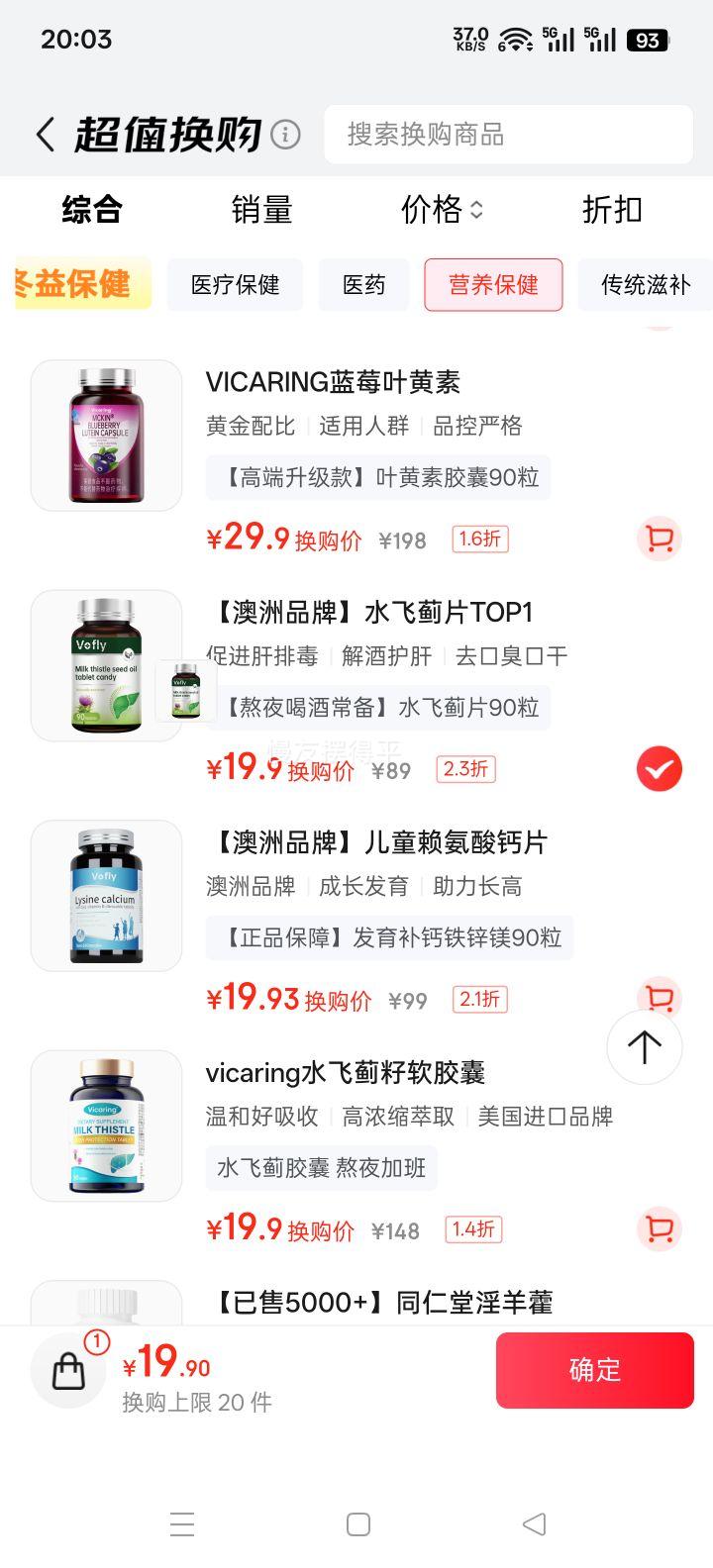The height and width of the screenshot is (1568, 713).
Task: Open the shopping bag at bottom left
Action: click(67, 1371)
